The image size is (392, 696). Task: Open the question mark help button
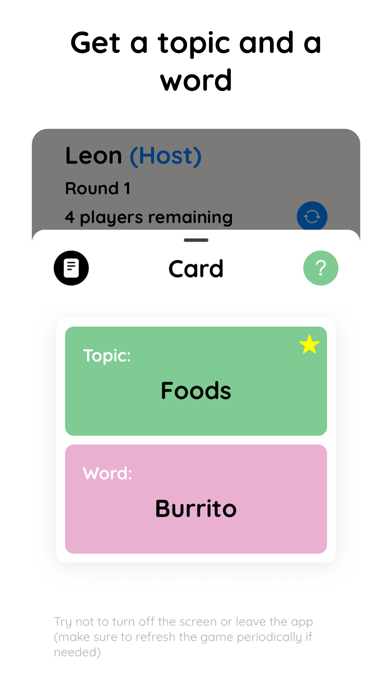(321, 268)
